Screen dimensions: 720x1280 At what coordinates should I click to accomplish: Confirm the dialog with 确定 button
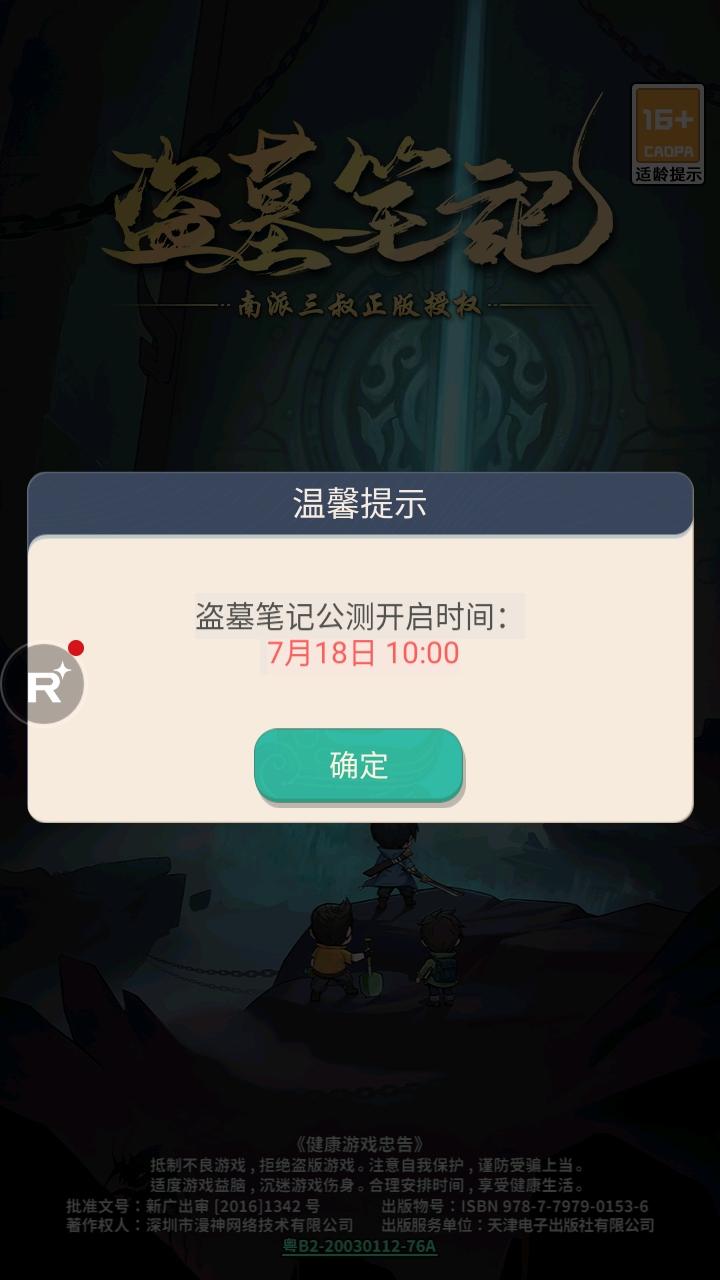click(358, 765)
